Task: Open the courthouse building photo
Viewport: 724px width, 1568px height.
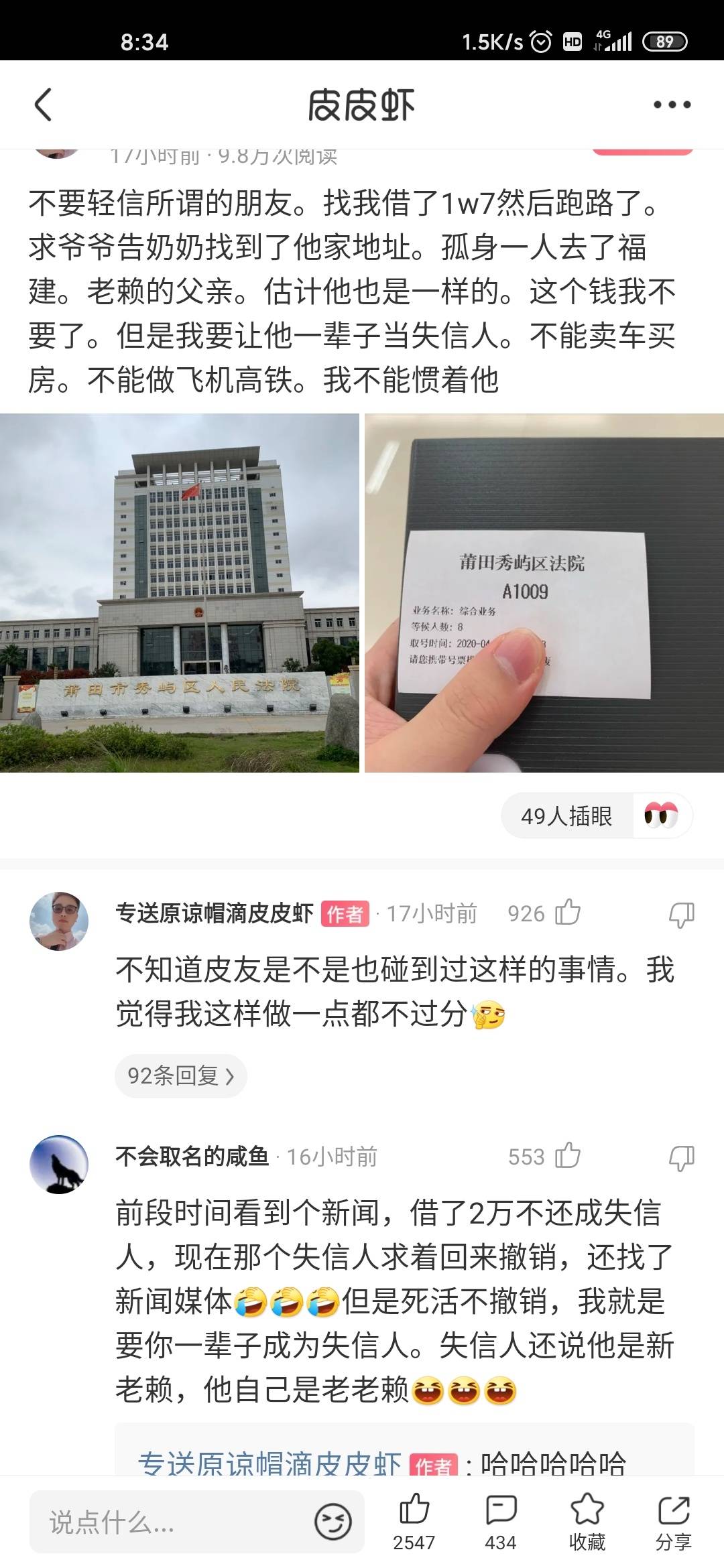Action: (x=180, y=593)
